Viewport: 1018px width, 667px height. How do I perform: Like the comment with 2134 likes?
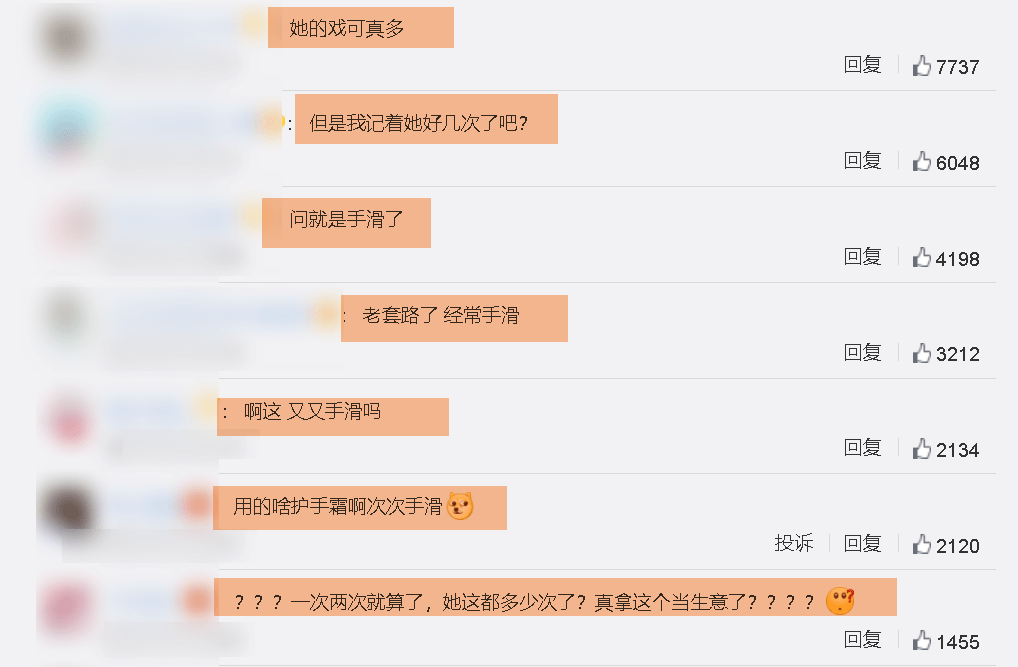(922, 448)
